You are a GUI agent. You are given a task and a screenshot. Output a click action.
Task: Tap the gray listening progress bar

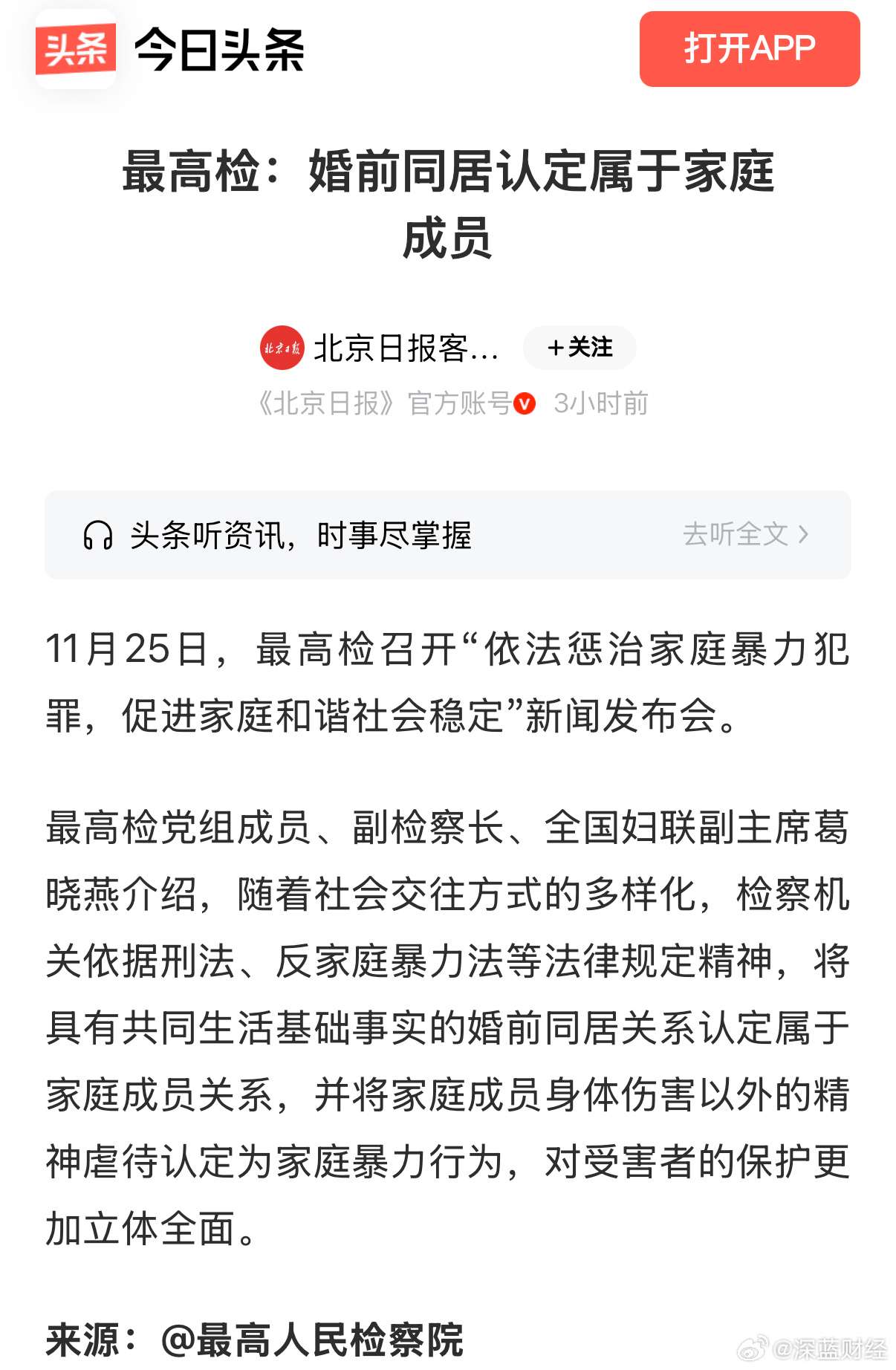[448, 533]
